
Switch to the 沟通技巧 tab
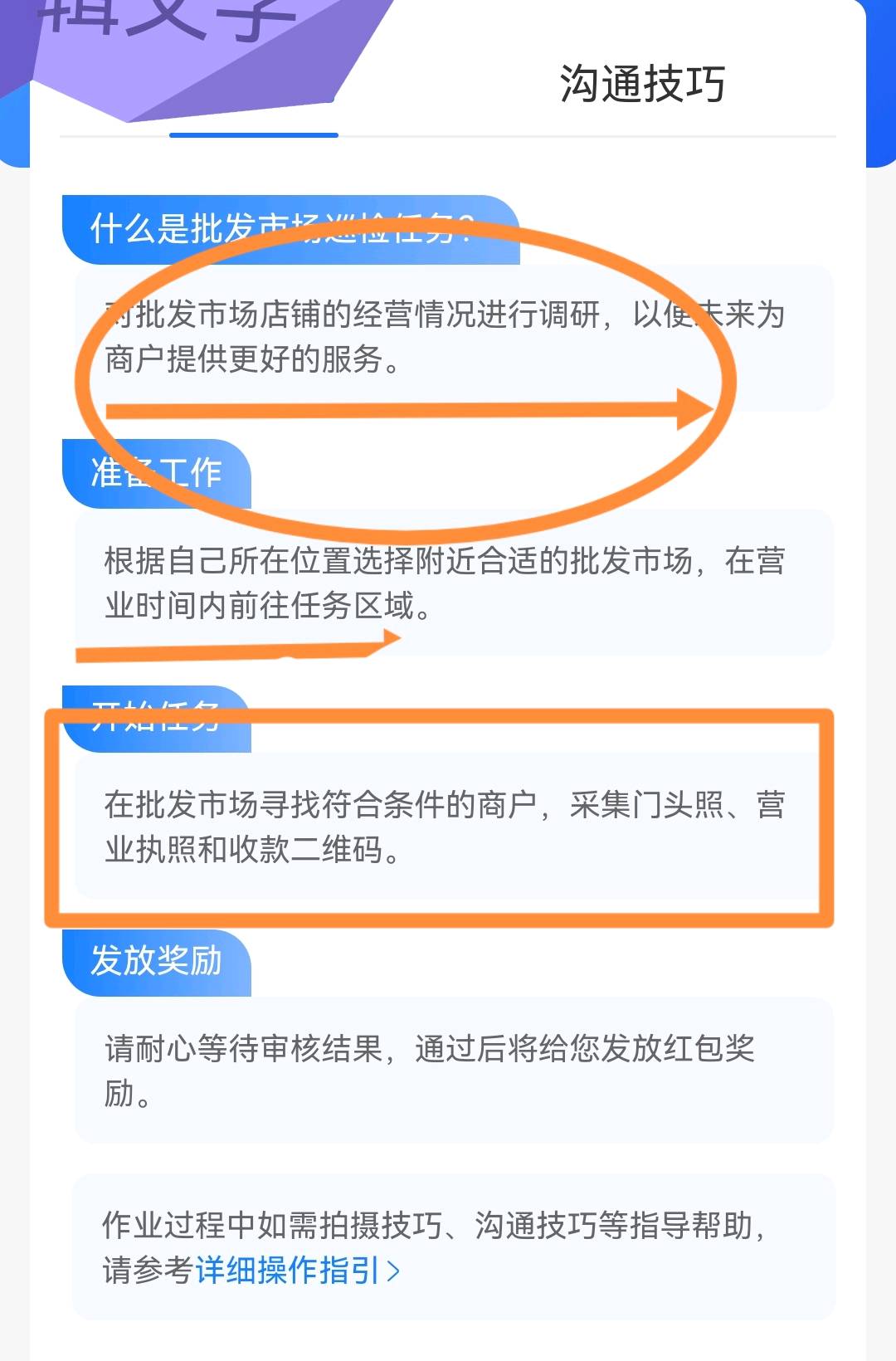[x=642, y=85]
